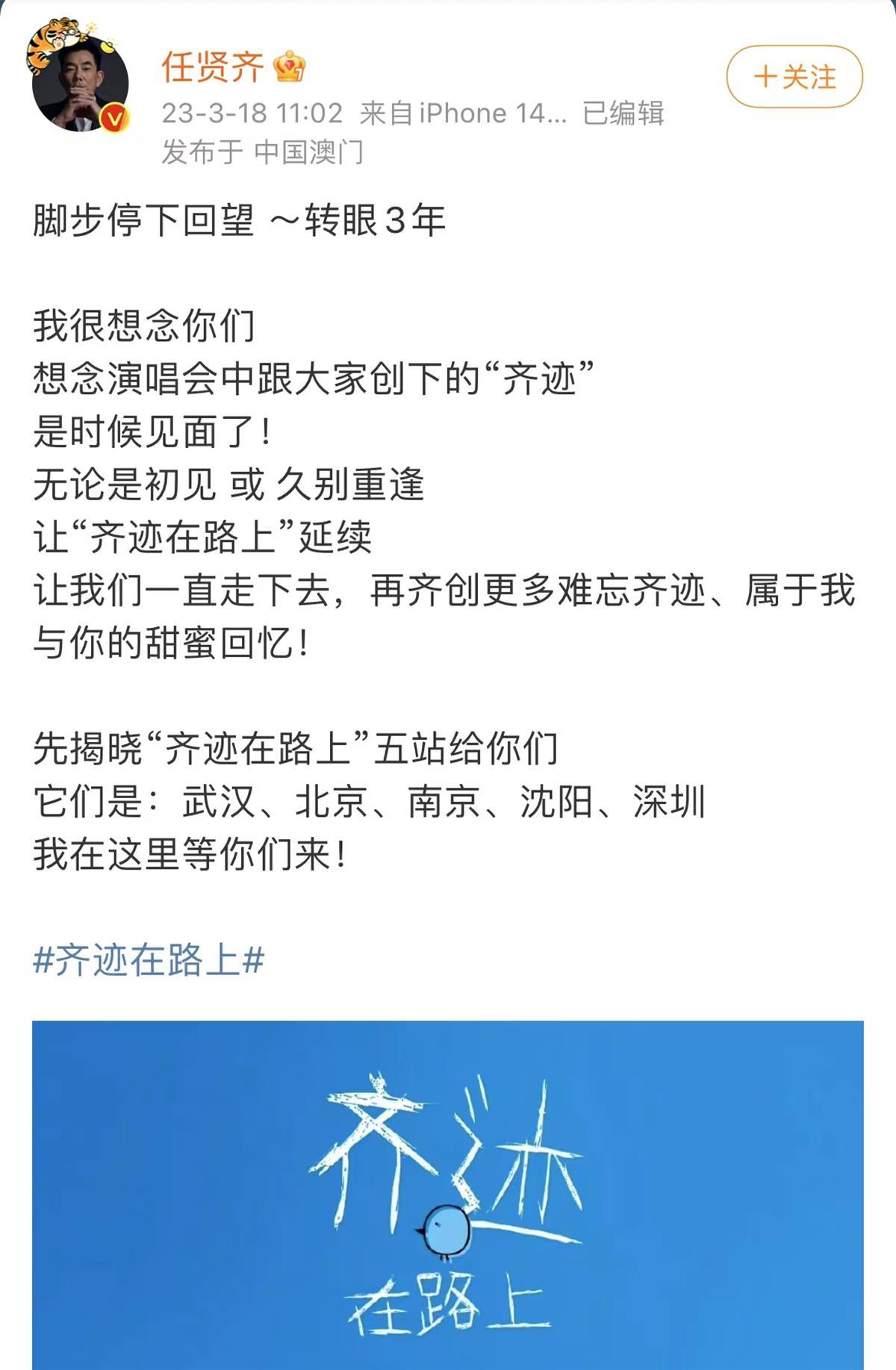View the 齐迹在路上 poster image

point(448,1195)
